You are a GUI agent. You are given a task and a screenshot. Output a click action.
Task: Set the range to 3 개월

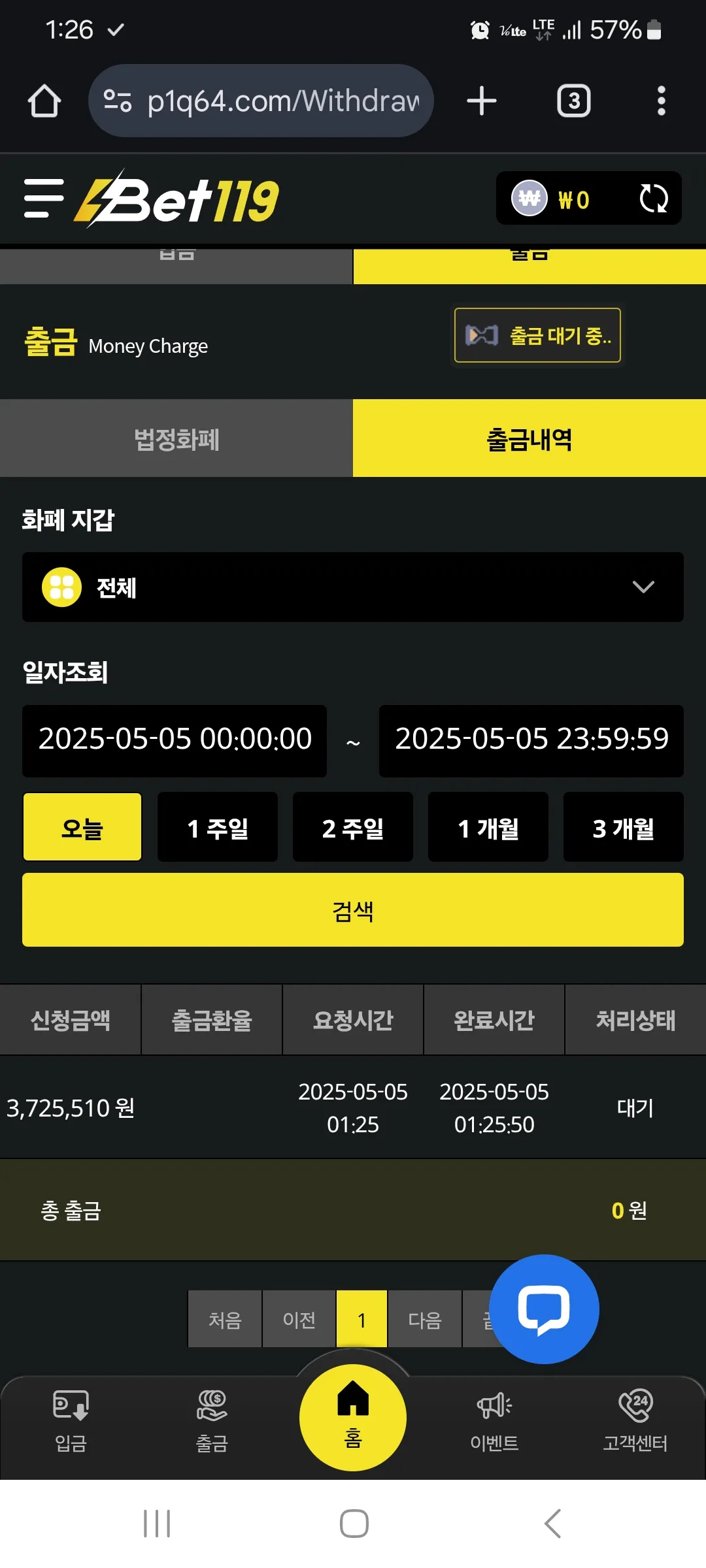(x=624, y=827)
